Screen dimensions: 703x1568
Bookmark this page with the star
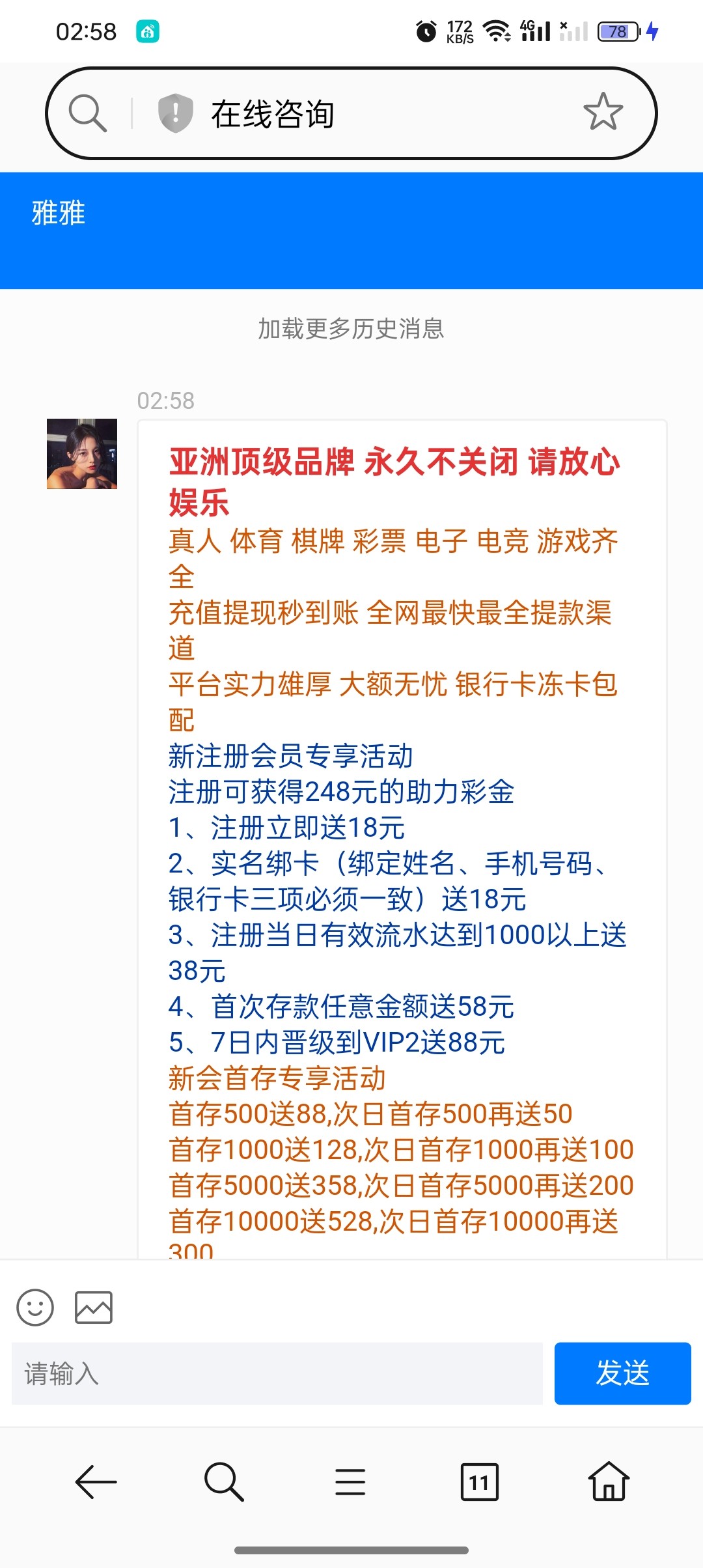(x=603, y=112)
